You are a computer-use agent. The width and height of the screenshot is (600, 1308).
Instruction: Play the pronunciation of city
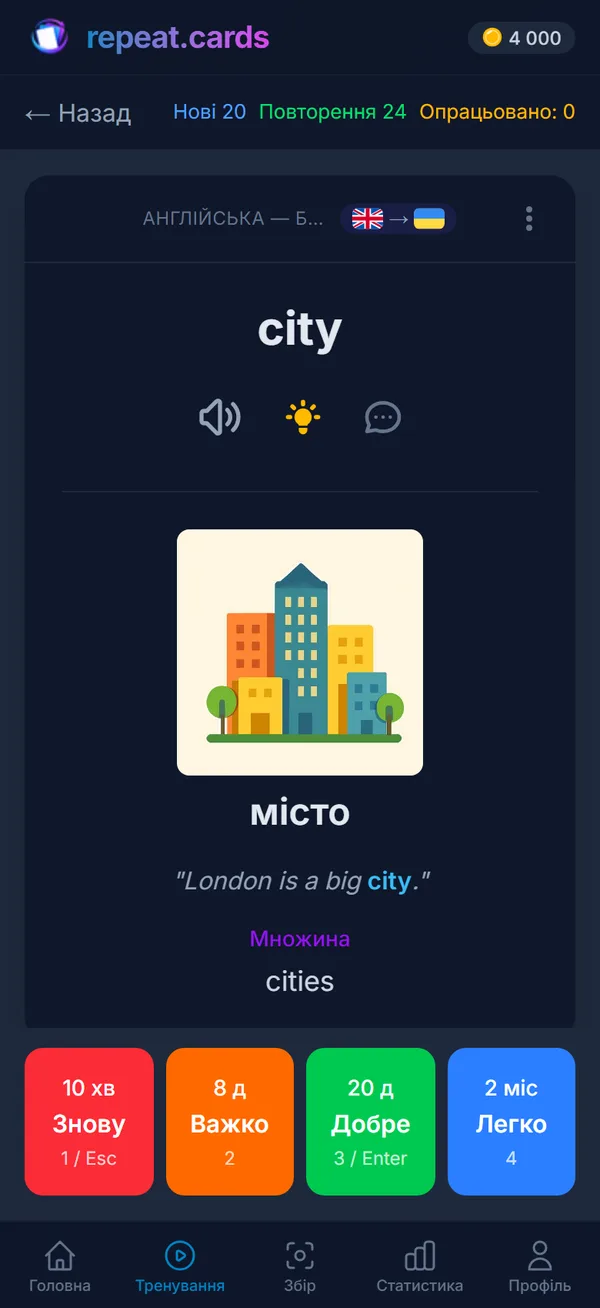click(x=220, y=417)
